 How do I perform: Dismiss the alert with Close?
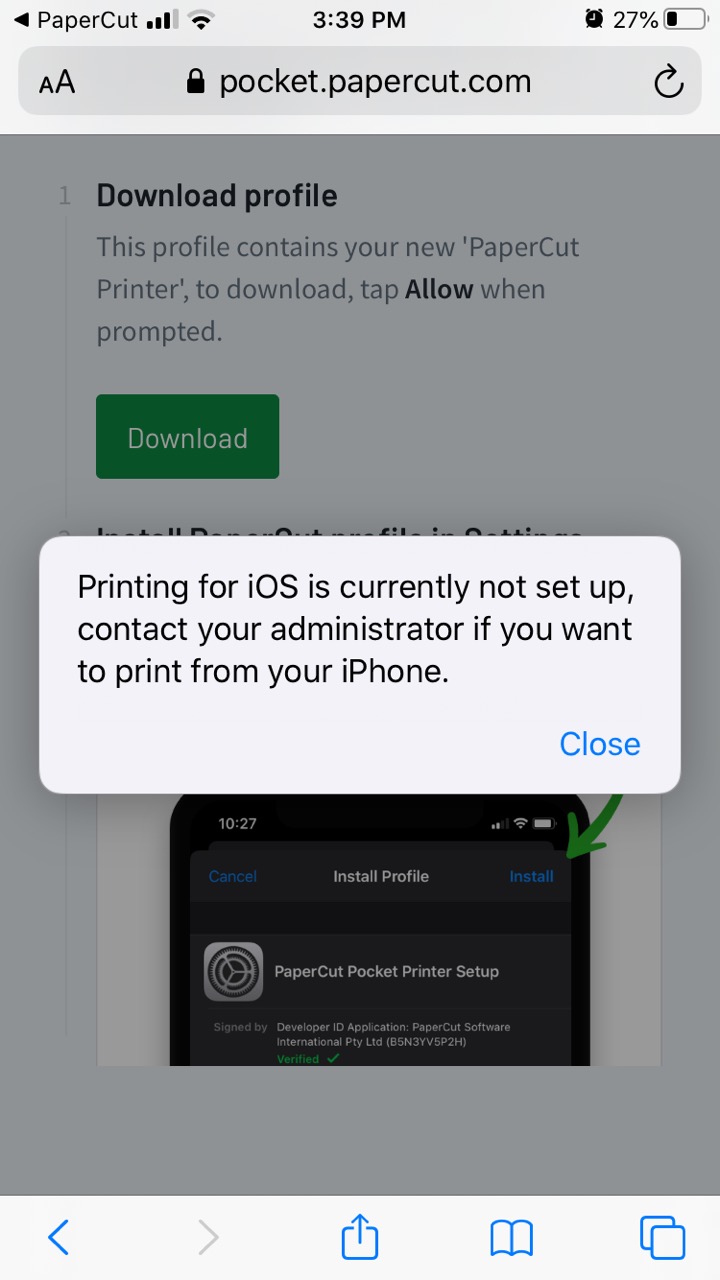pyautogui.click(x=599, y=743)
